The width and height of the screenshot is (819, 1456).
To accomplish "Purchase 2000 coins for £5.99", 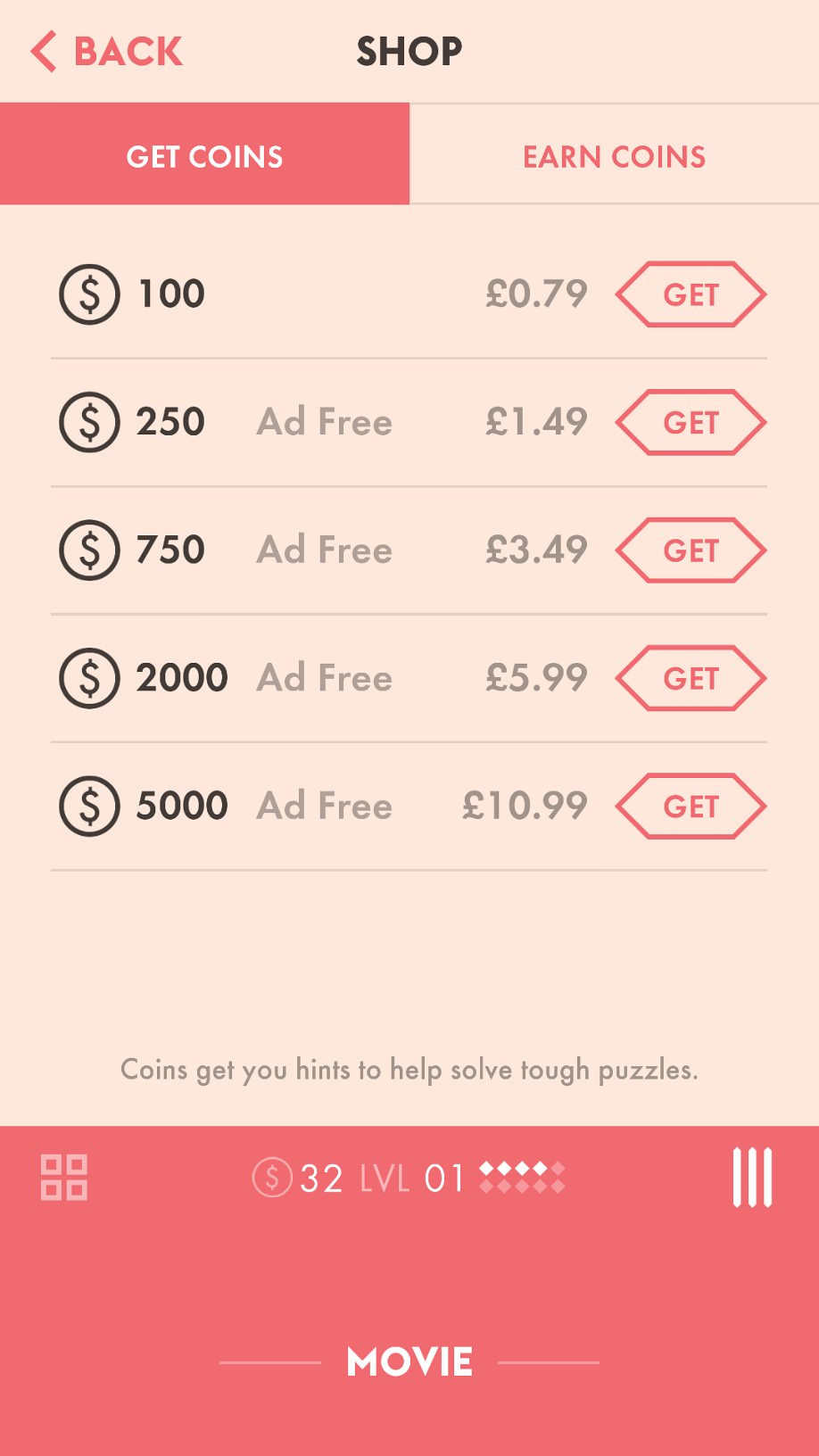I will pyautogui.click(x=691, y=678).
